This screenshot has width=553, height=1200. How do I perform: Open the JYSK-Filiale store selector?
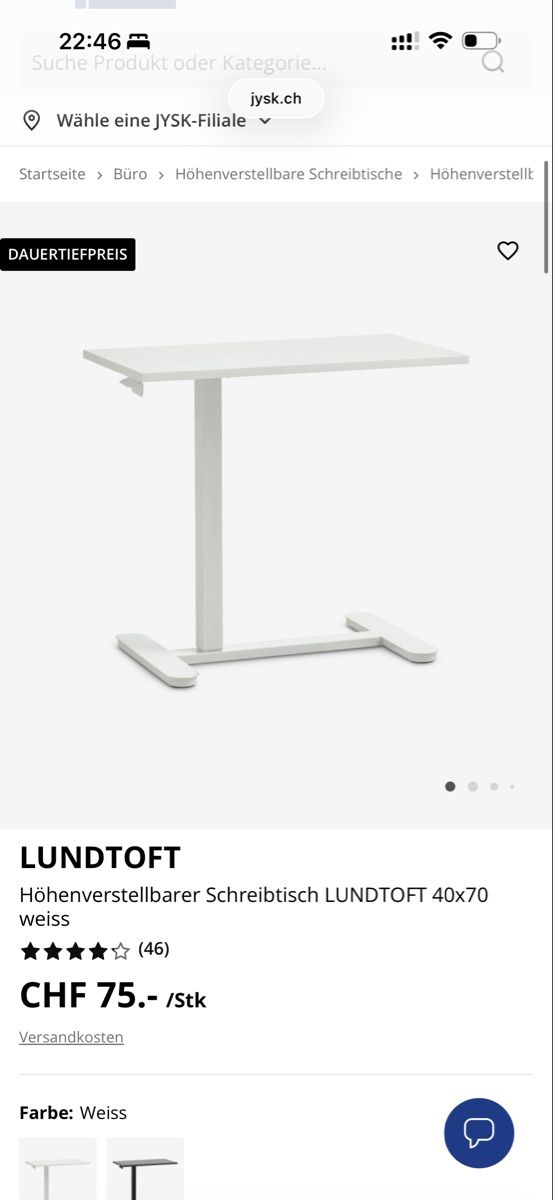(x=147, y=121)
